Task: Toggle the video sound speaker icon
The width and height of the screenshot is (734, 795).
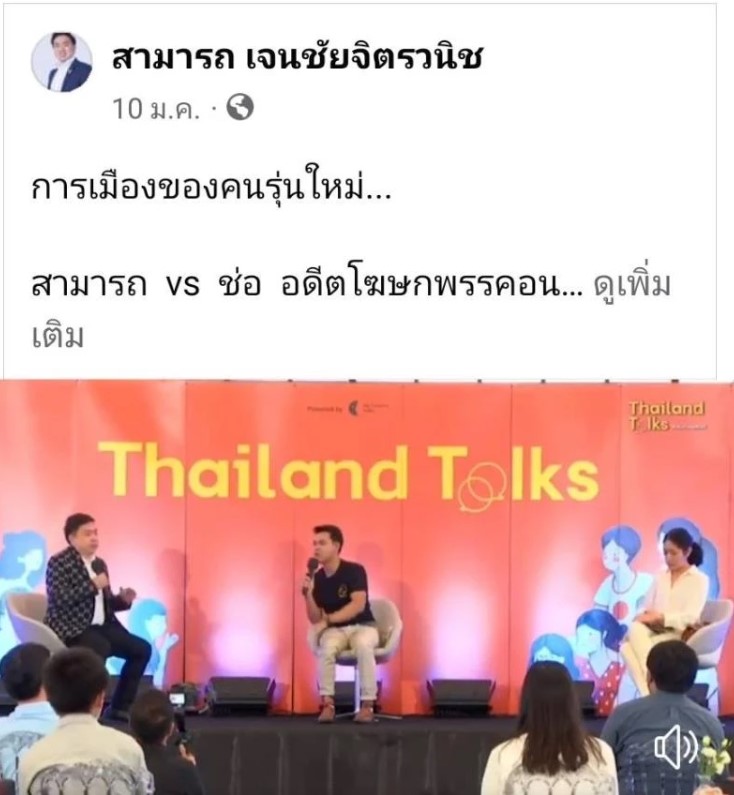Action: pyautogui.click(x=677, y=745)
